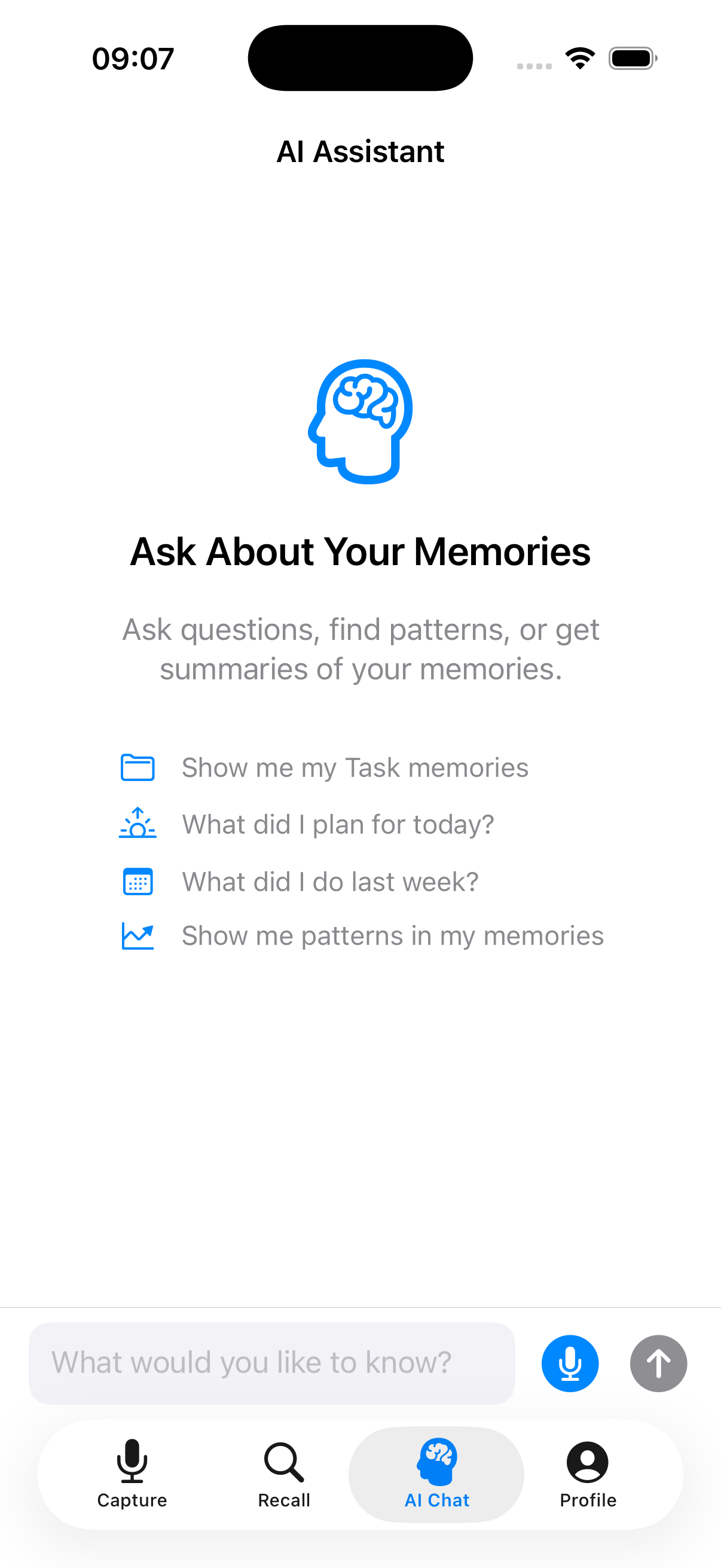Choose 'Show me my Task memories' suggestion
This screenshot has height=1568, width=721.
point(355,768)
